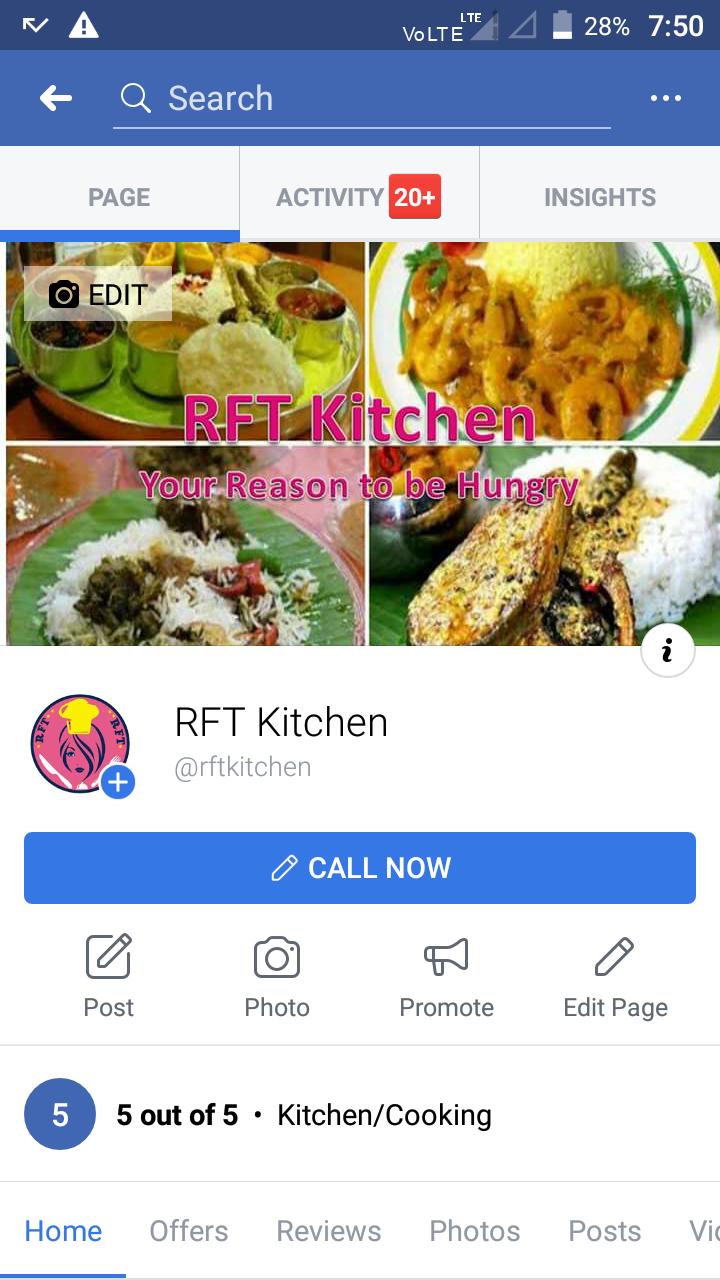This screenshot has width=720, height=1280.
Task: Tap the back arrow icon
Action: click(x=55, y=98)
